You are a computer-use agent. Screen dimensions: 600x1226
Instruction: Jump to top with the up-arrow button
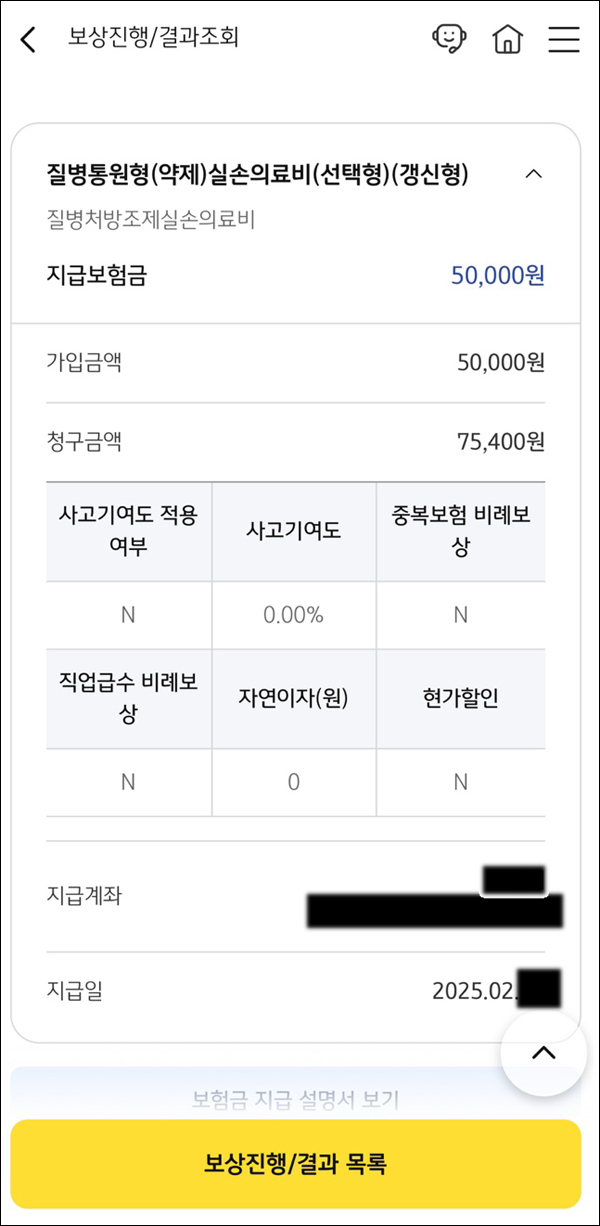(x=543, y=1052)
